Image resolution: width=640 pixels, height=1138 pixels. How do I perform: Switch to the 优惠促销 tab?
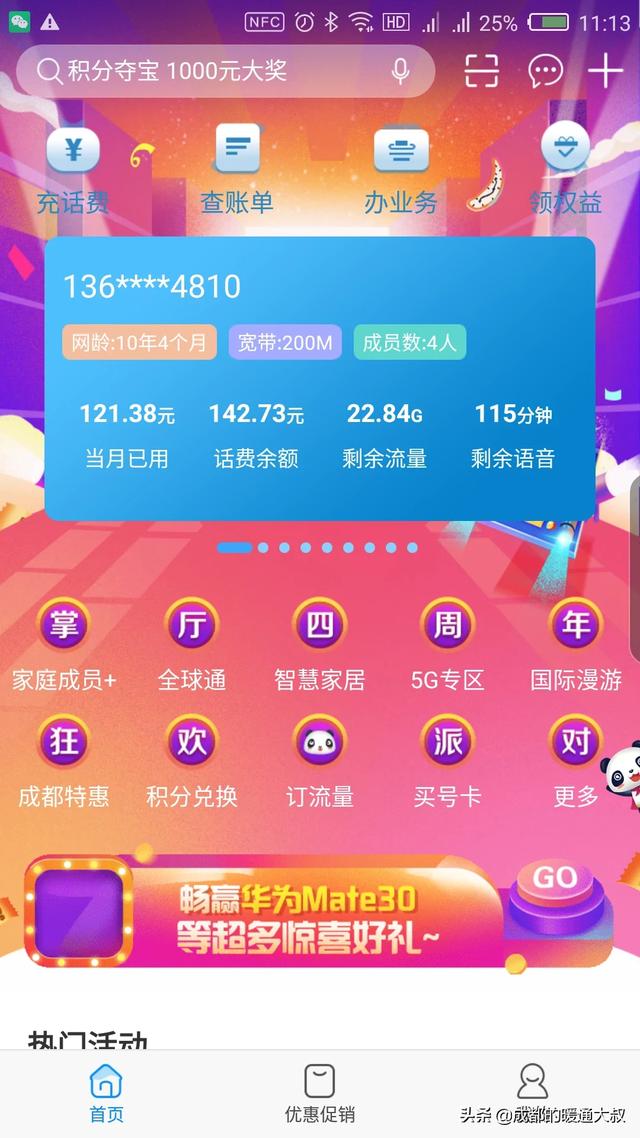(320, 1093)
